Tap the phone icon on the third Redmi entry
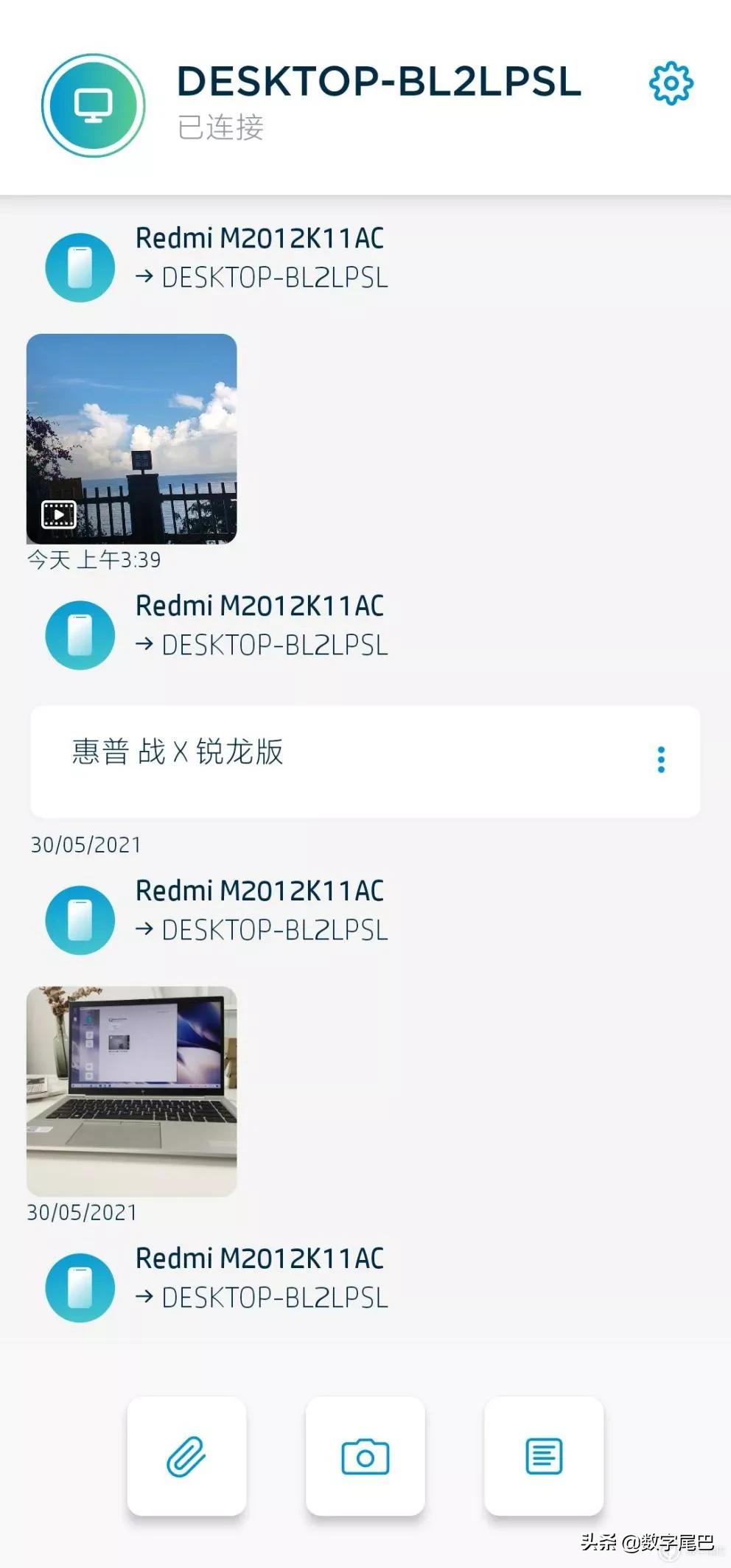 (80, 920)
